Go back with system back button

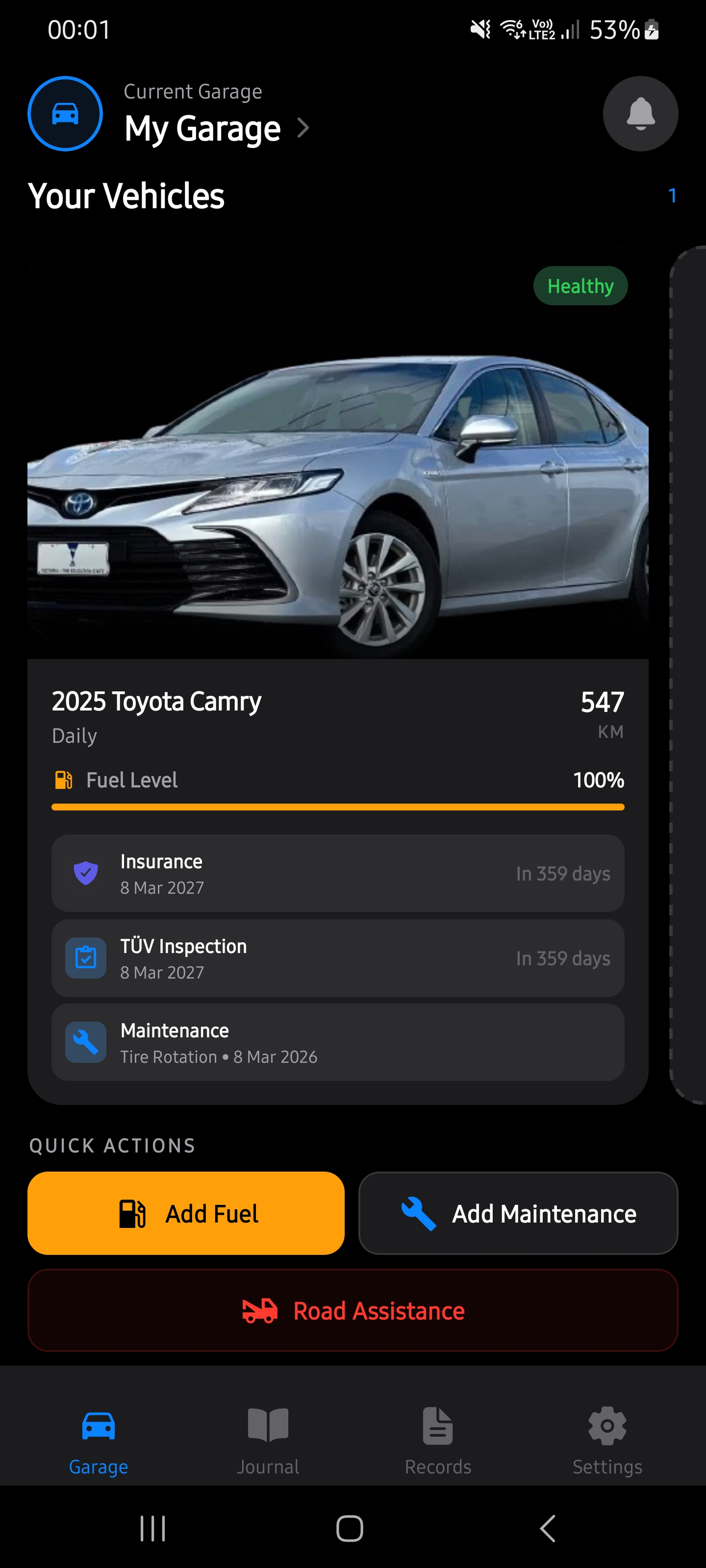click(x=548, y=1528)
